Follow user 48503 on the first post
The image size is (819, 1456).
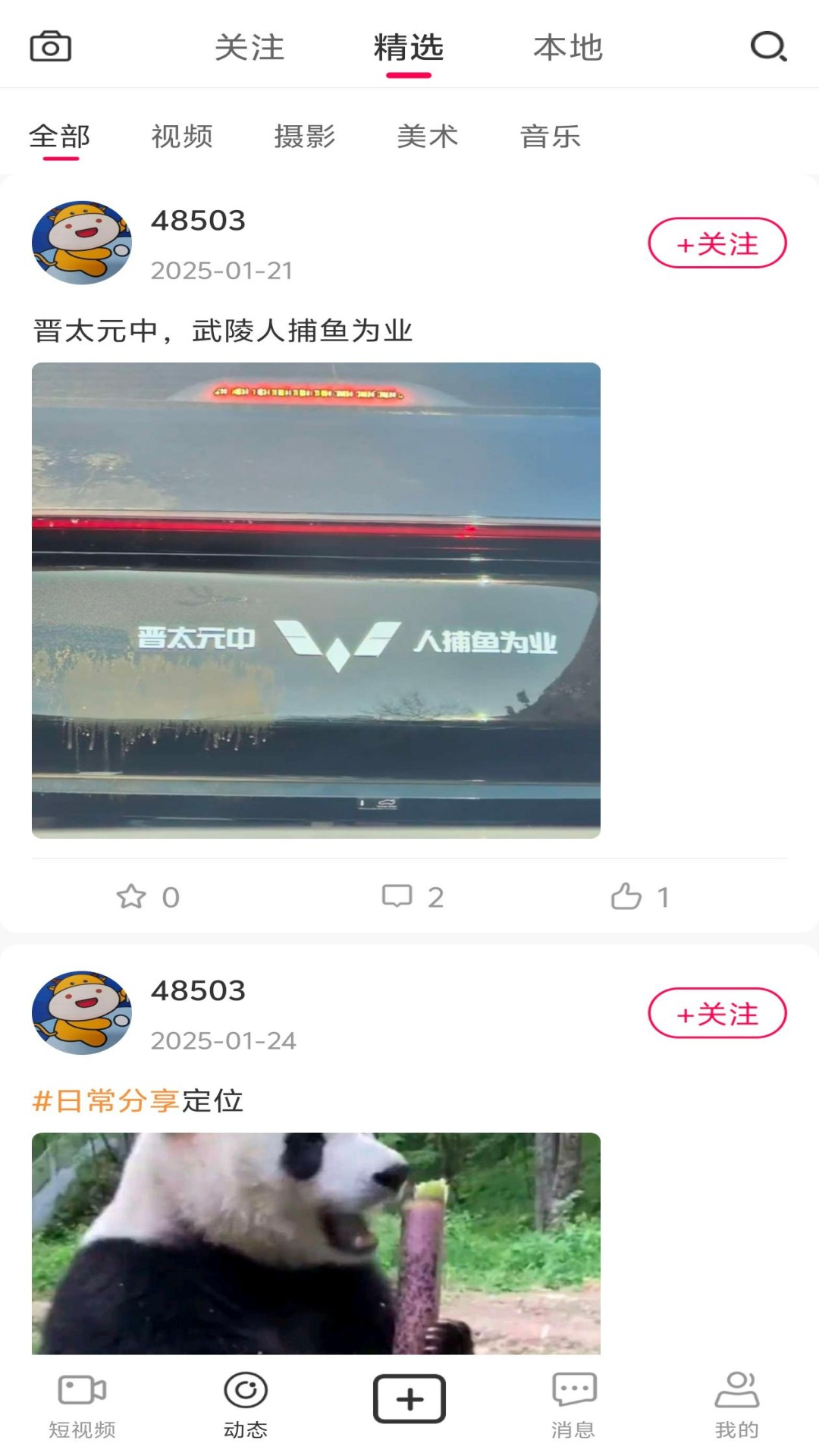pyautogui.click(x=717, y=243)
